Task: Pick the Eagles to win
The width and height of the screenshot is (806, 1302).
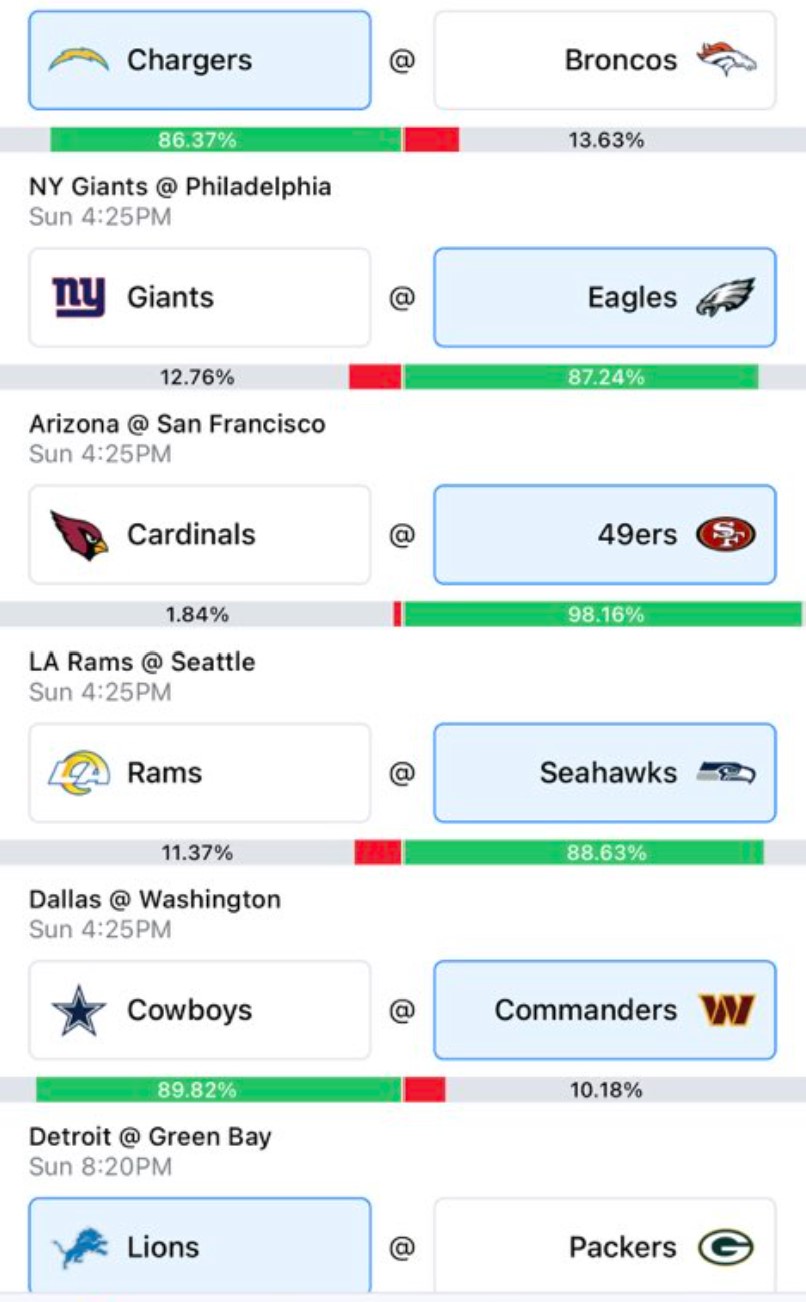Action: tap(605, 297)
